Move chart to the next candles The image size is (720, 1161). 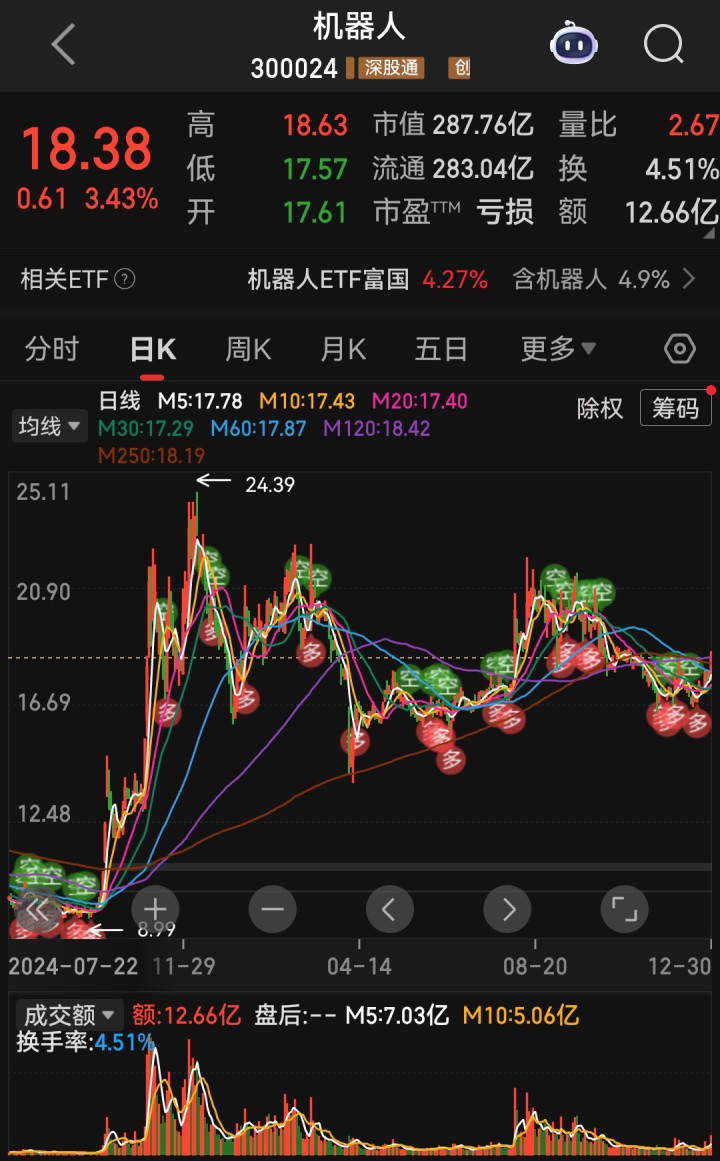pos(507,909)
